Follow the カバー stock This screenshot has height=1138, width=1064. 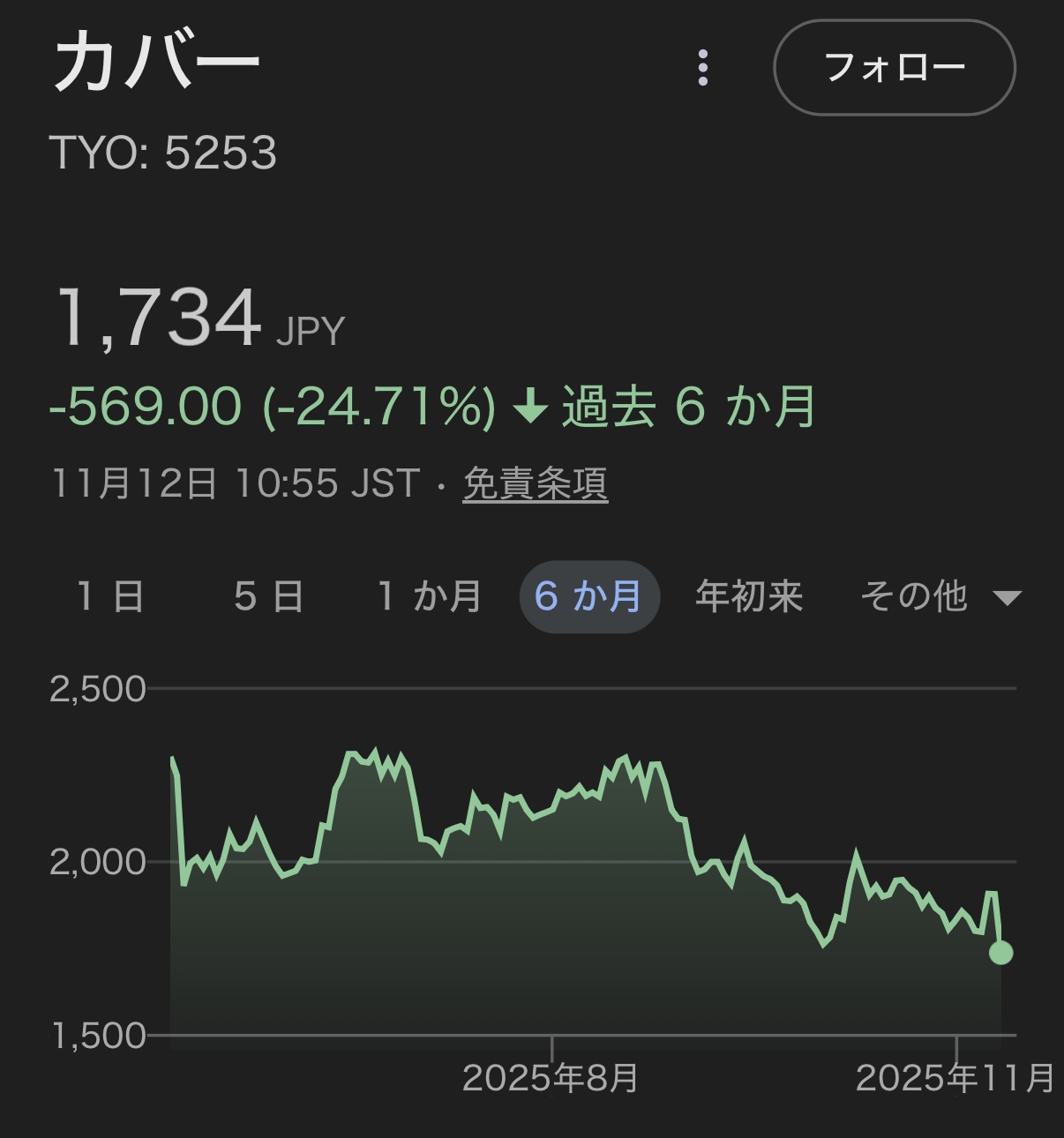(x=894, y=68)
